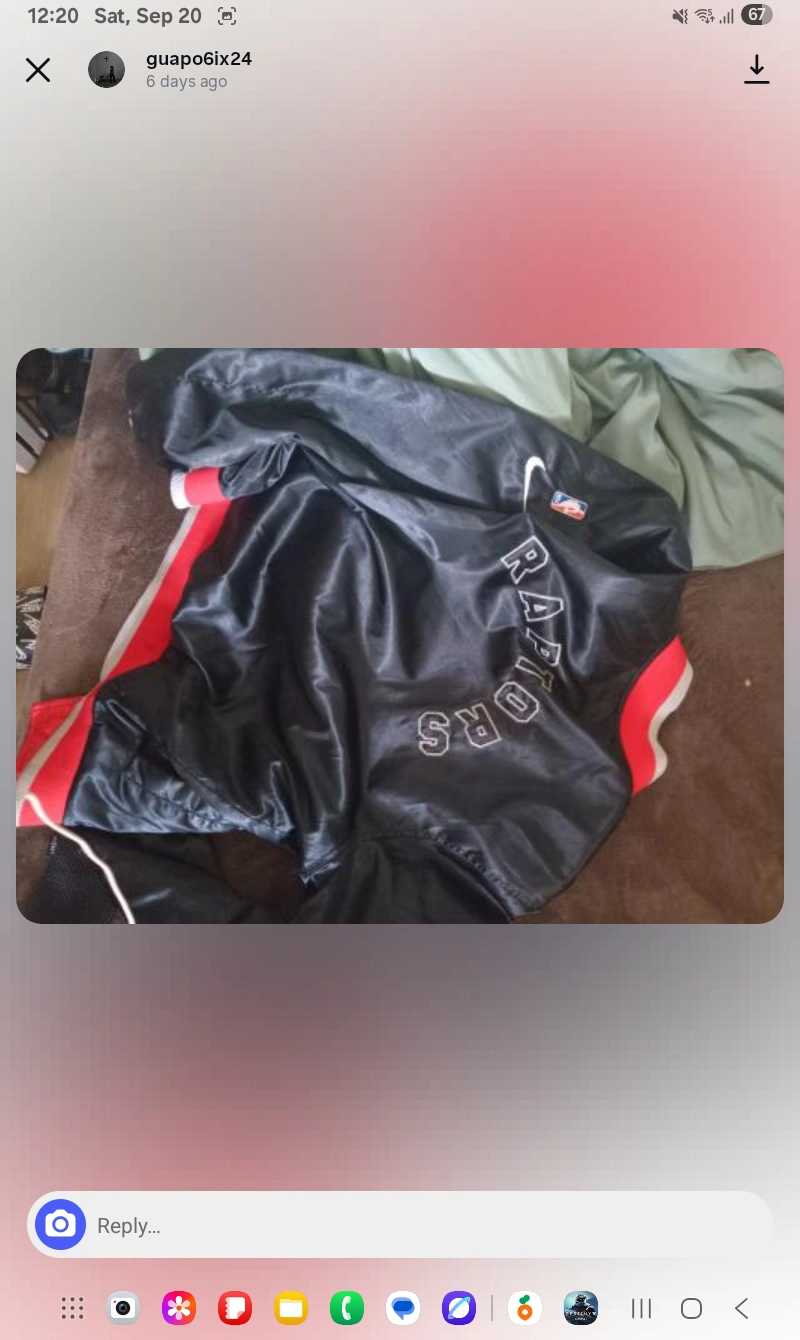Launch the Gallery flower app
Viewport: 800px width, 1340px height.
[179, 1308]
